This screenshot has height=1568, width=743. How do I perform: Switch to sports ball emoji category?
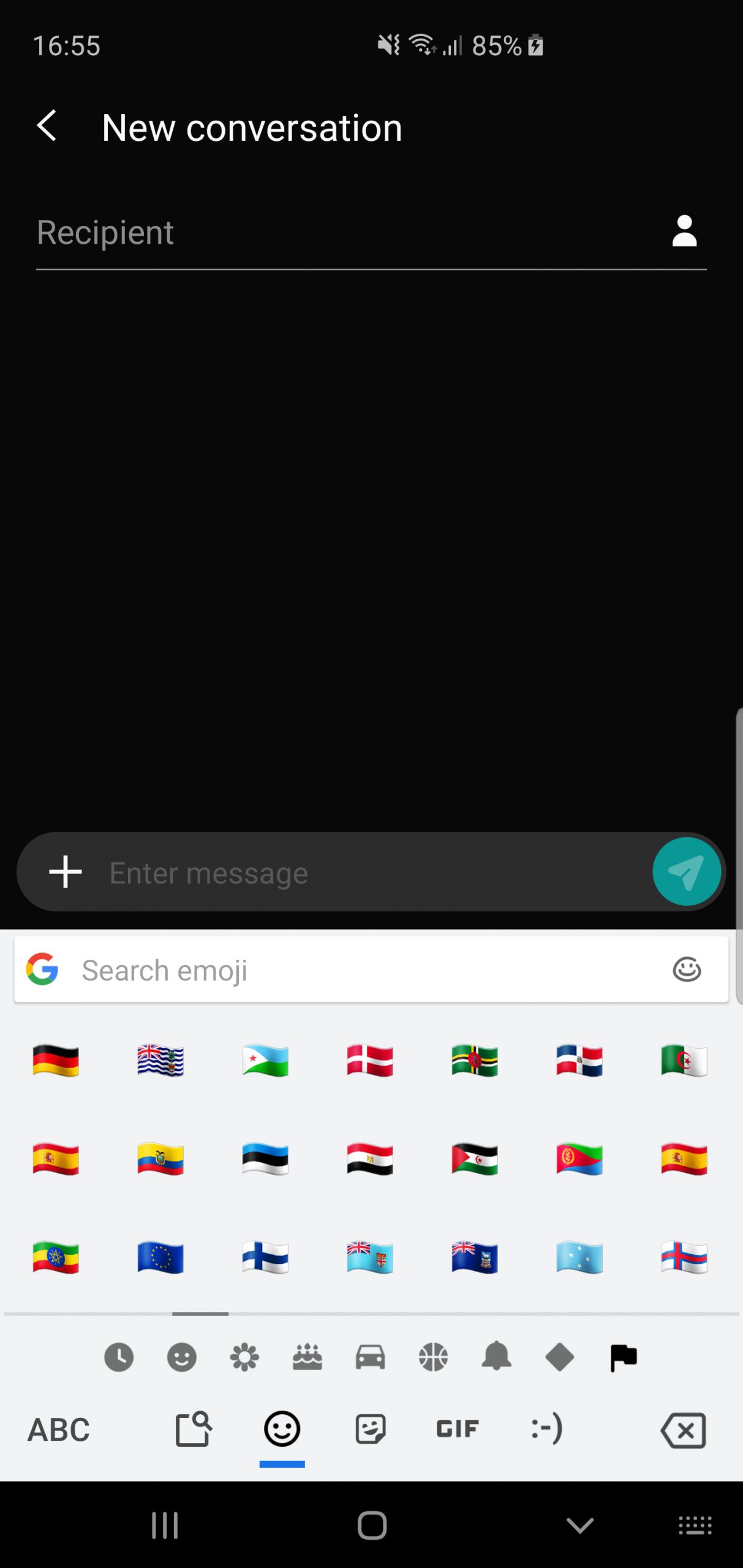(x=434, y=1357)
